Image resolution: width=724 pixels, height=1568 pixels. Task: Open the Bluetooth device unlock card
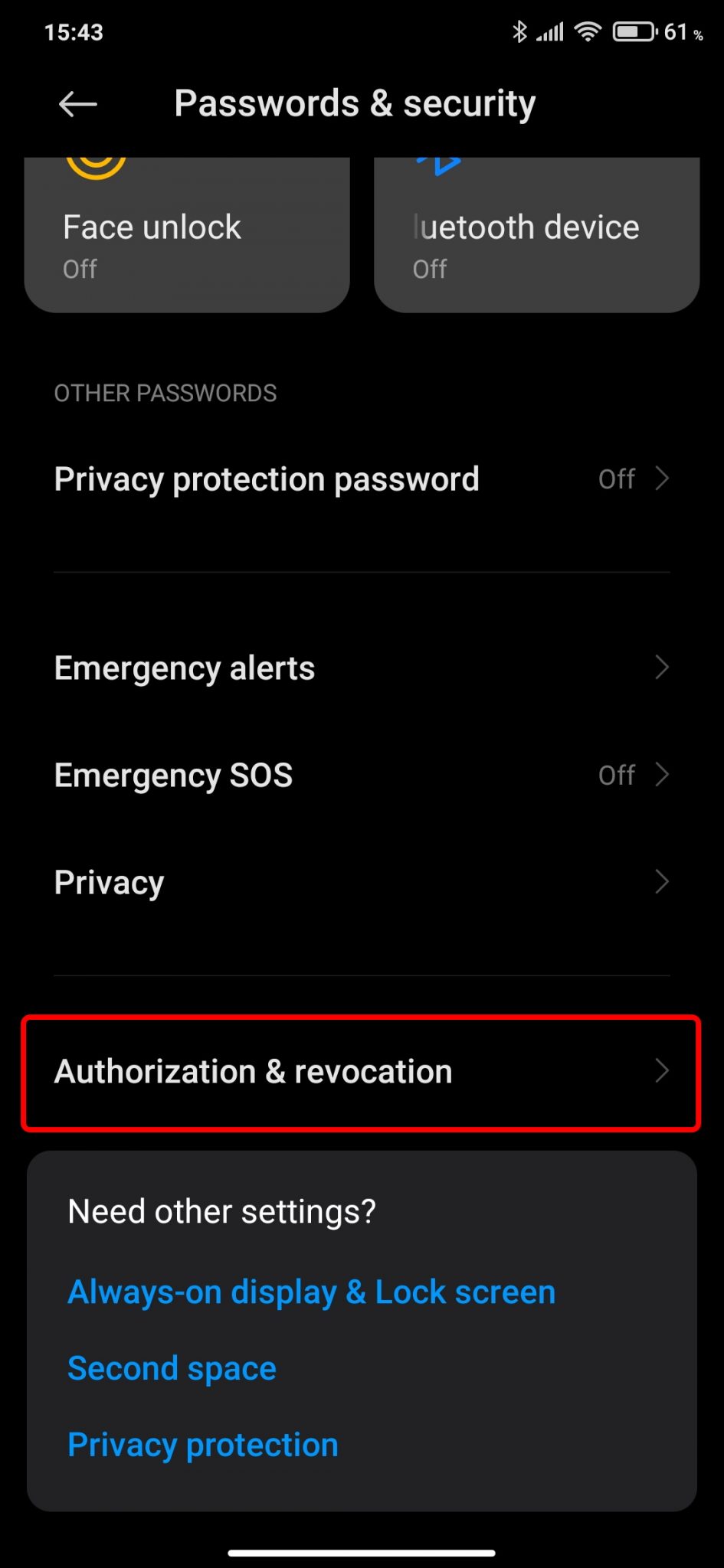pos(536,234)
